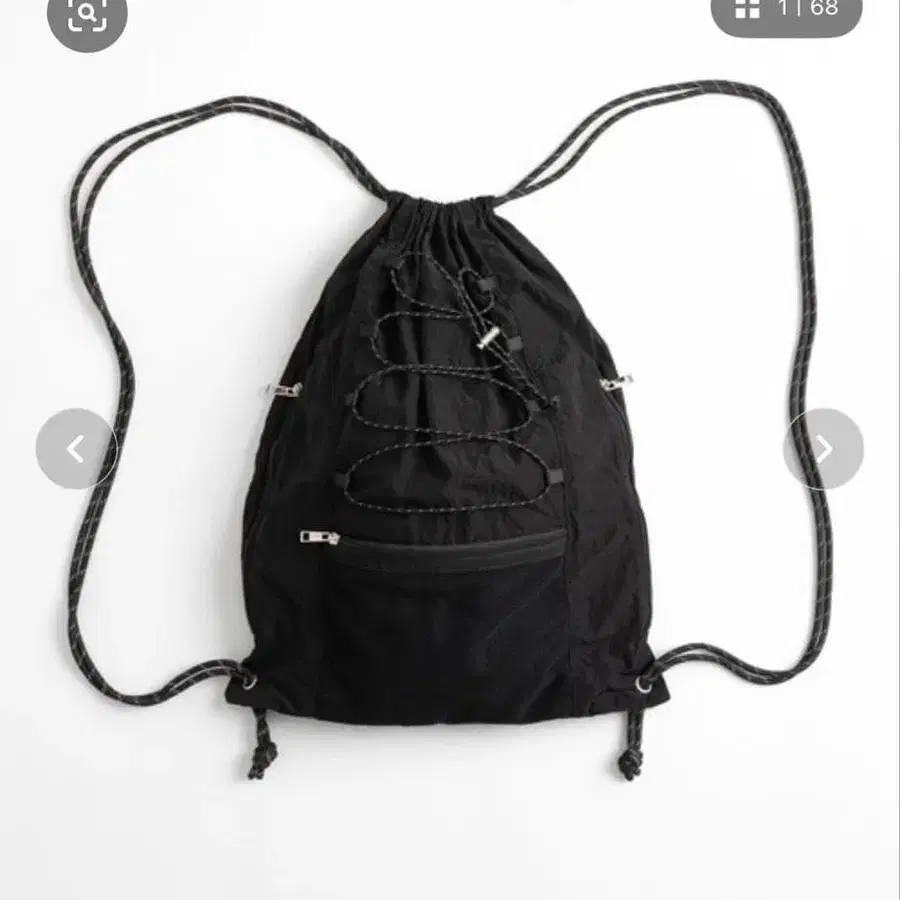Image resolution: width=900 pixels, height=900 pixels.
Task: Show the next product image
Action: coord(823,449)
